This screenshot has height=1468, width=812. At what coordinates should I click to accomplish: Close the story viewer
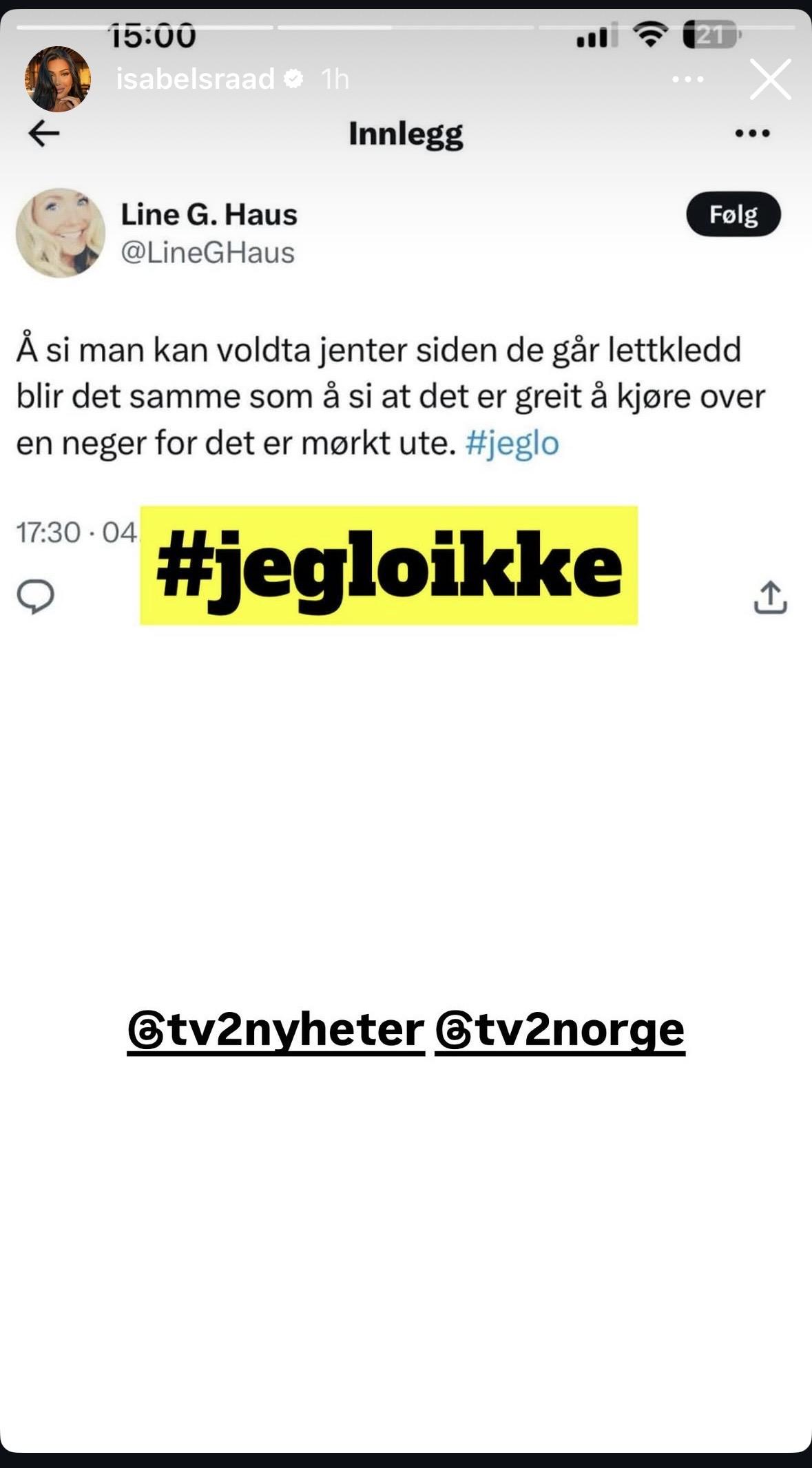tap(770, 79)
